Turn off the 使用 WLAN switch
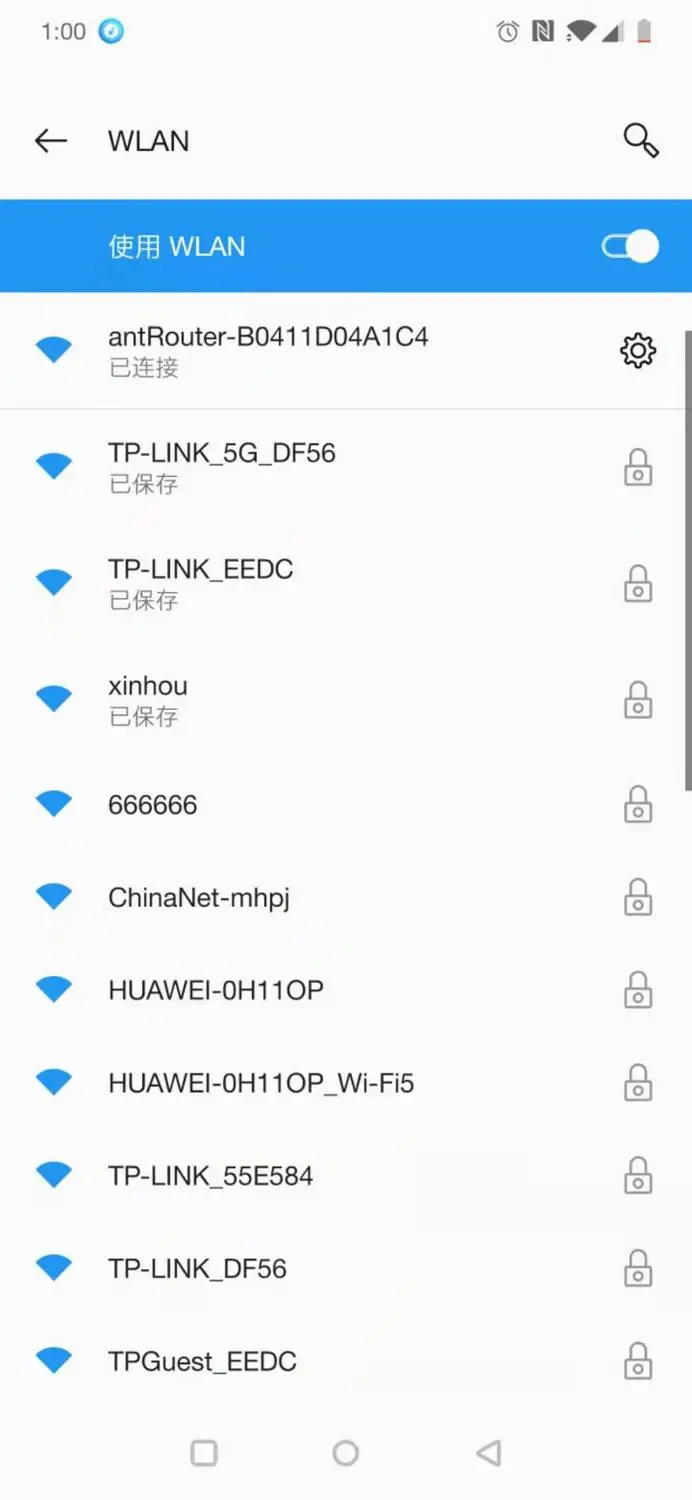 630,246
